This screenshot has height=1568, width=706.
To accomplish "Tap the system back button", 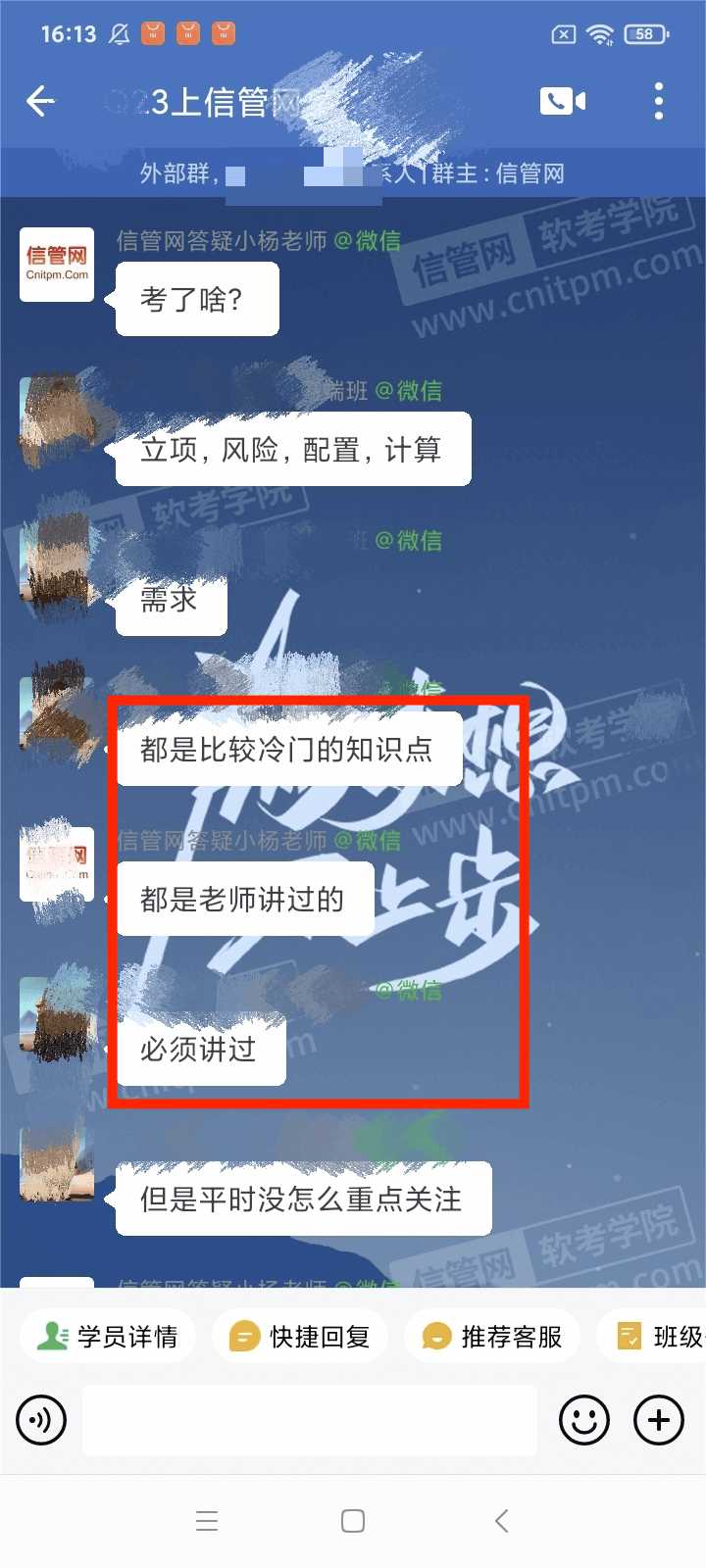I will 501,1521.
